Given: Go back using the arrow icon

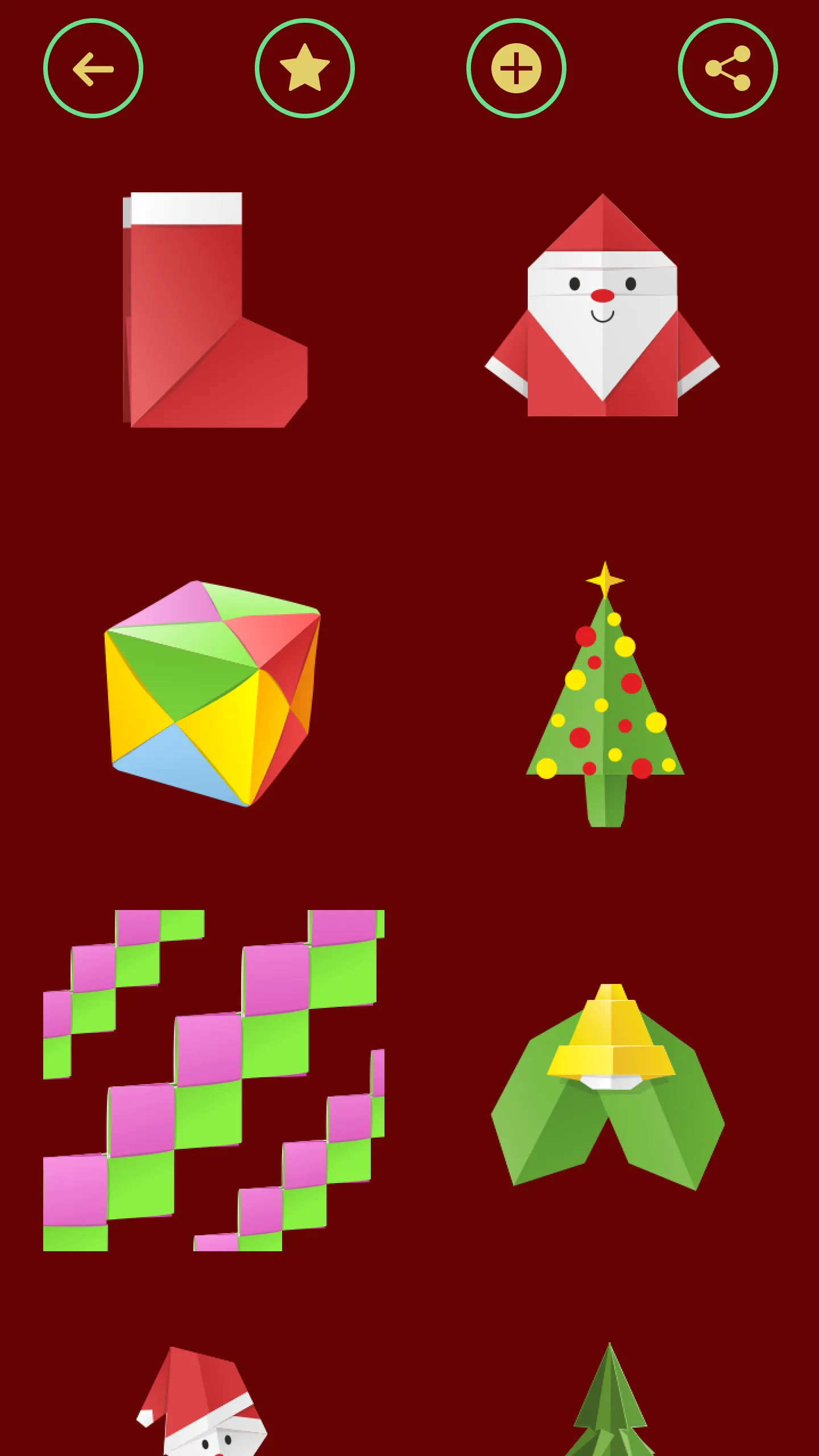Looking at the screenshot, I should coord(93,69).
